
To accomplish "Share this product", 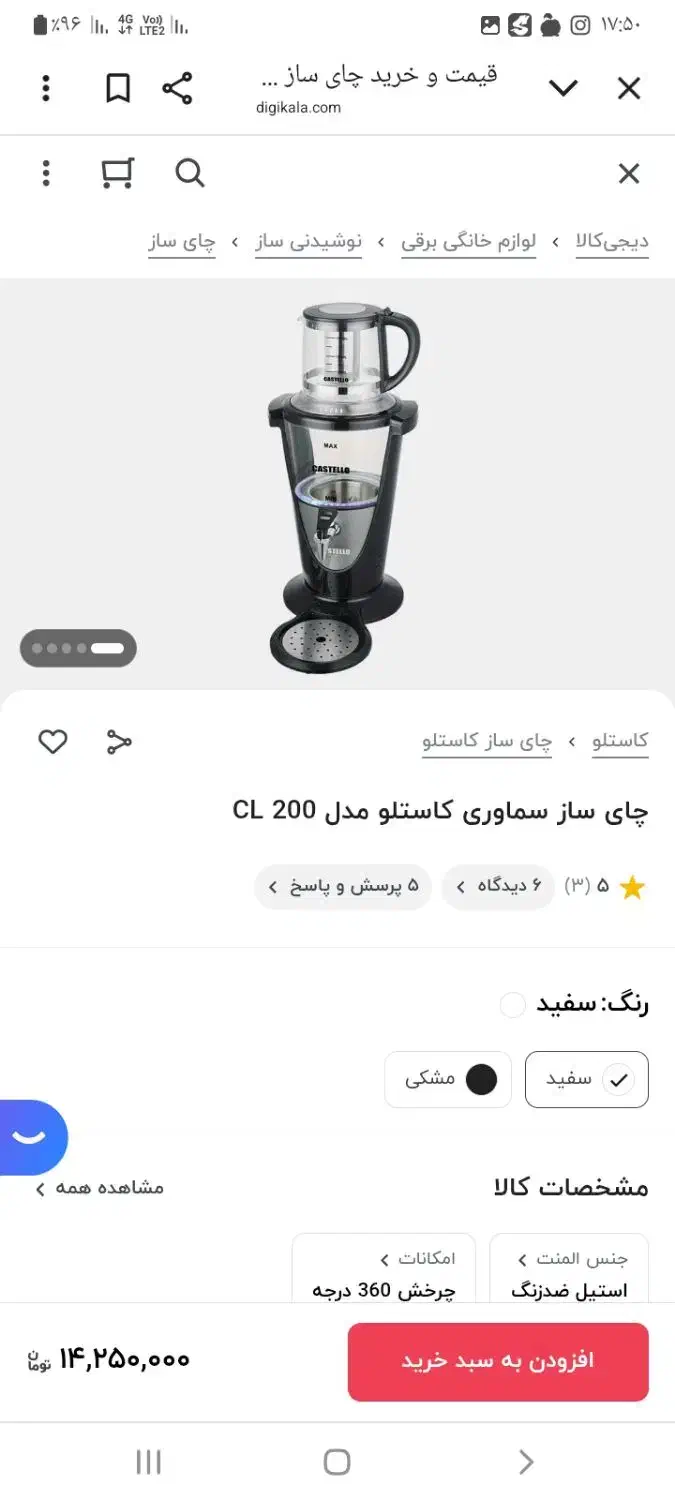I will coord(119,742).
